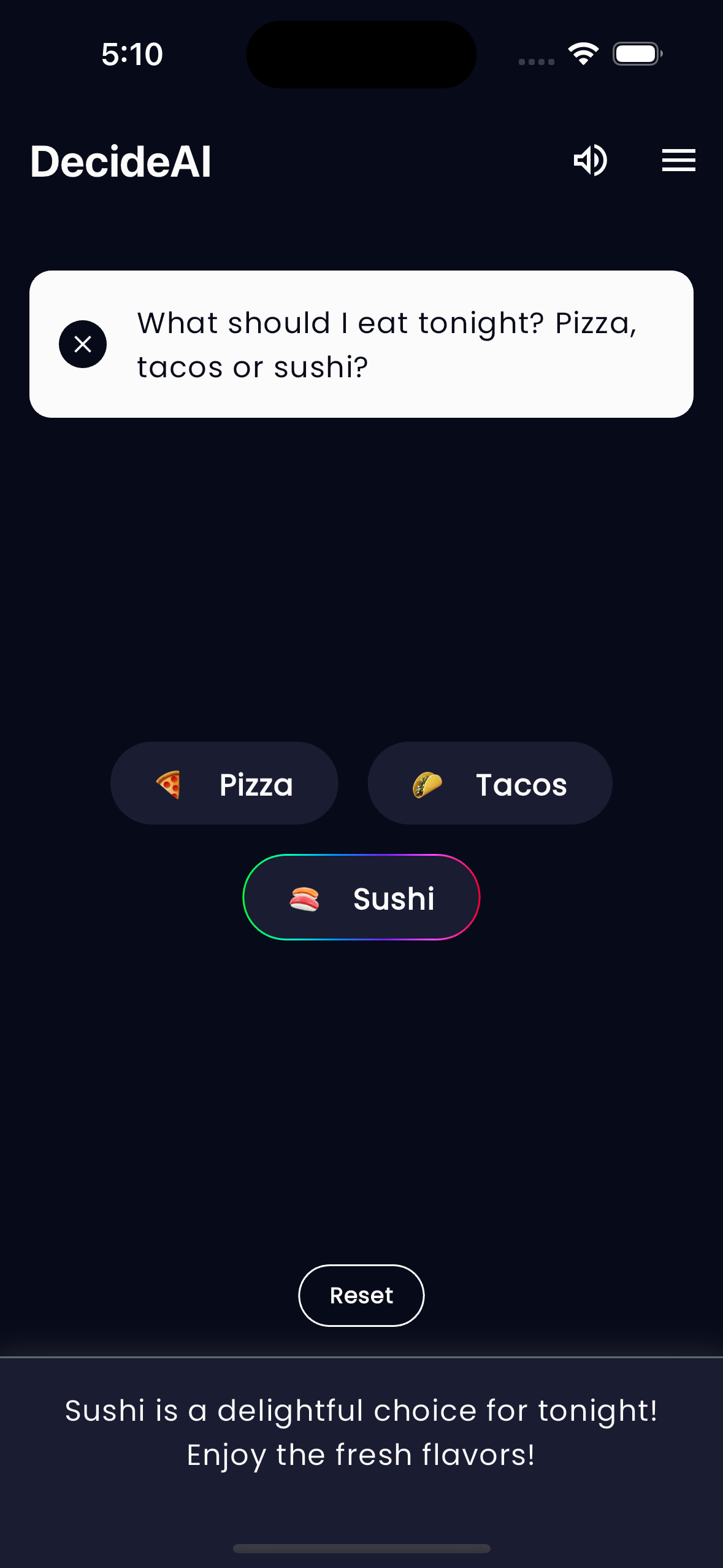Tap the highlighted Sushi option
This screenshot has height=1568, width=723.
click(x=362, y=897)
